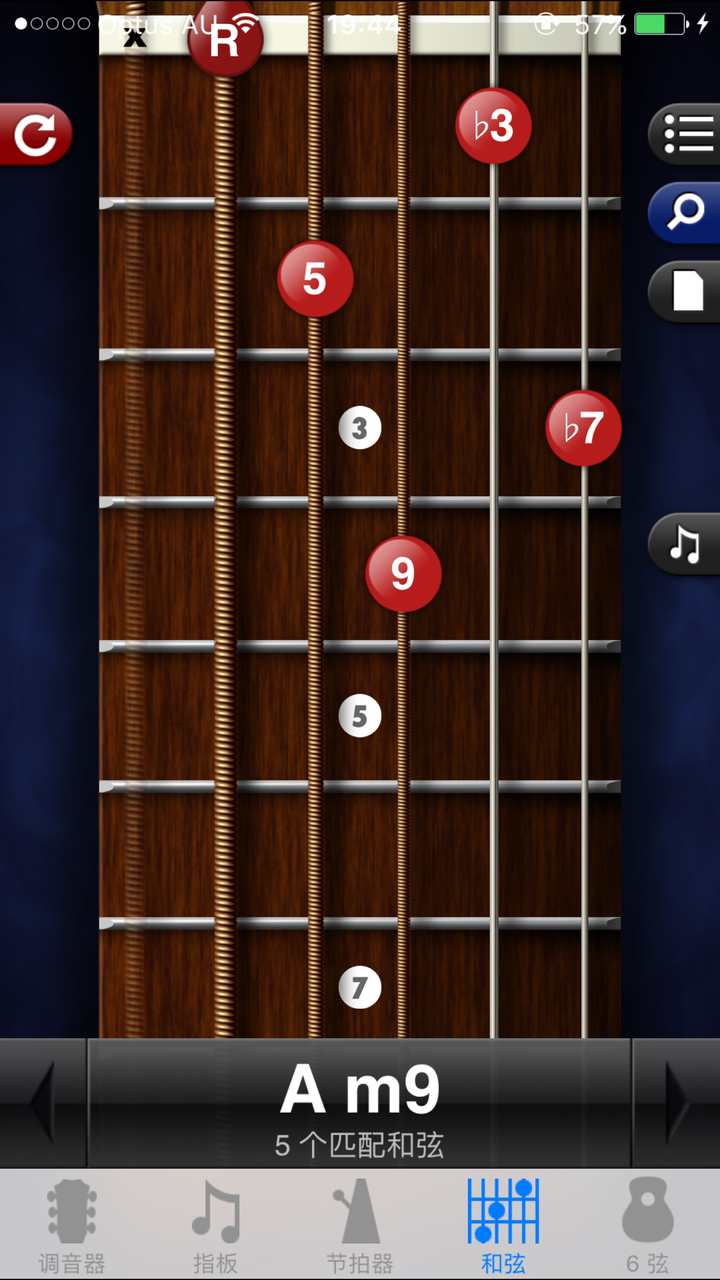Tap the ♭7 note marker
720x1280 pixels.
coord(583,428)
